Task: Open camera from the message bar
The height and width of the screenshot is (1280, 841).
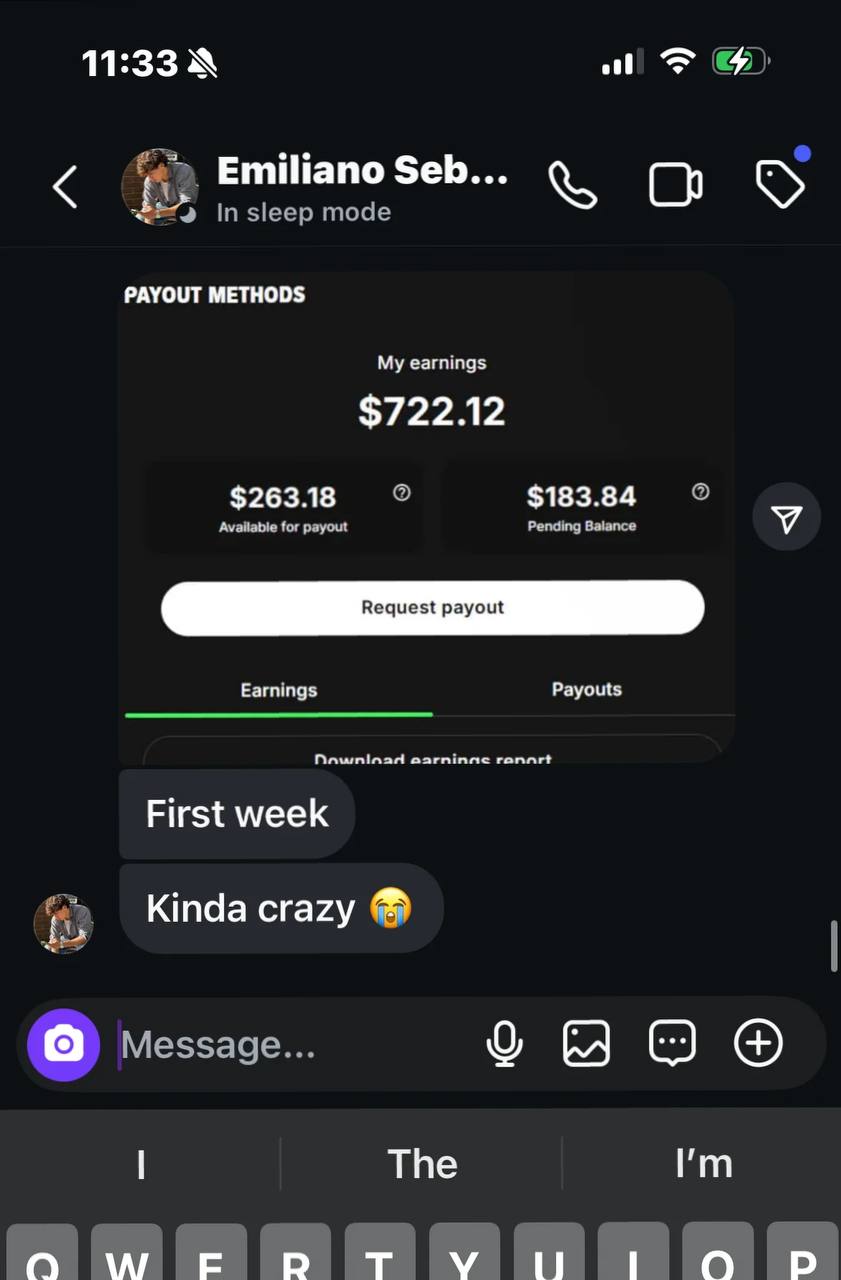Action: (x=64, y=1045)
